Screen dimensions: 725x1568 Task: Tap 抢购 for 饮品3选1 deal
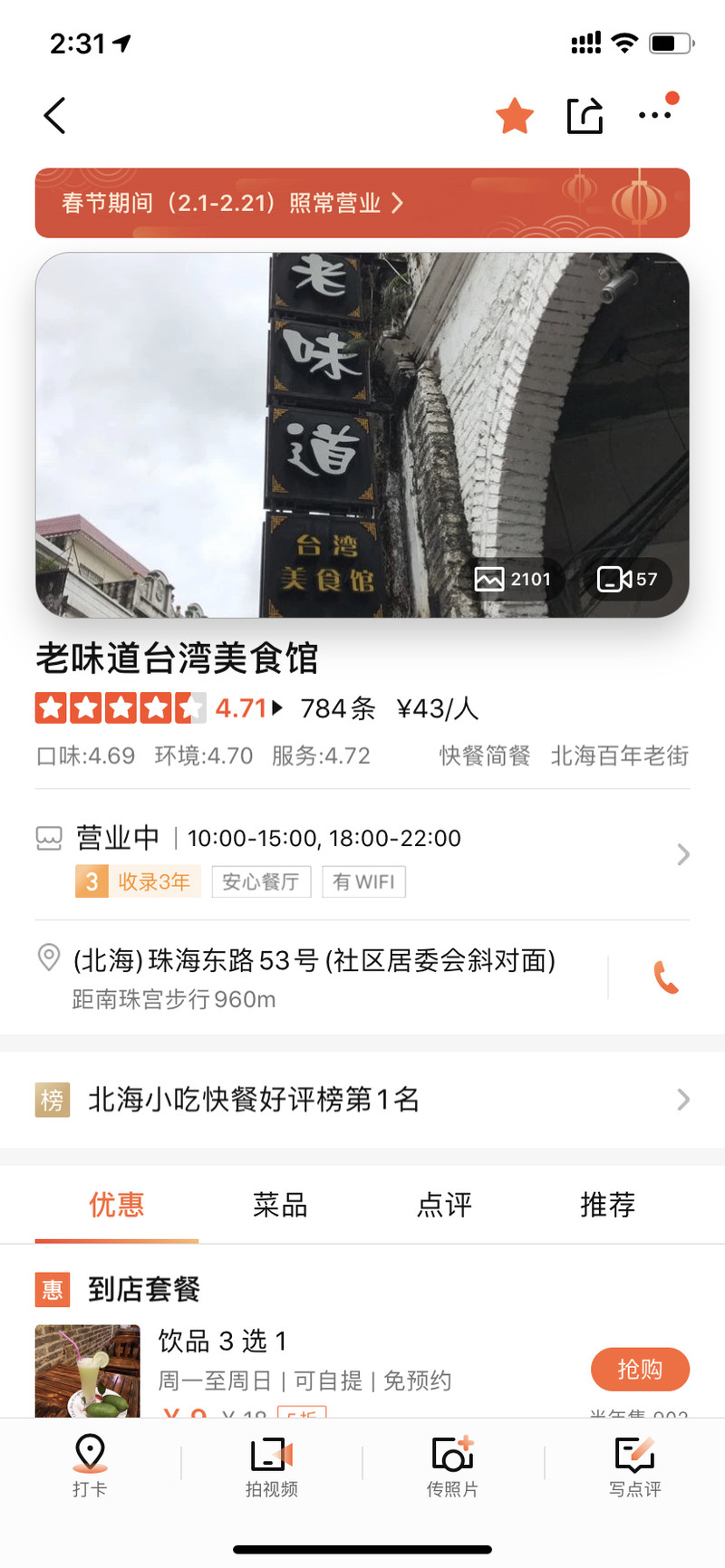640,1370
